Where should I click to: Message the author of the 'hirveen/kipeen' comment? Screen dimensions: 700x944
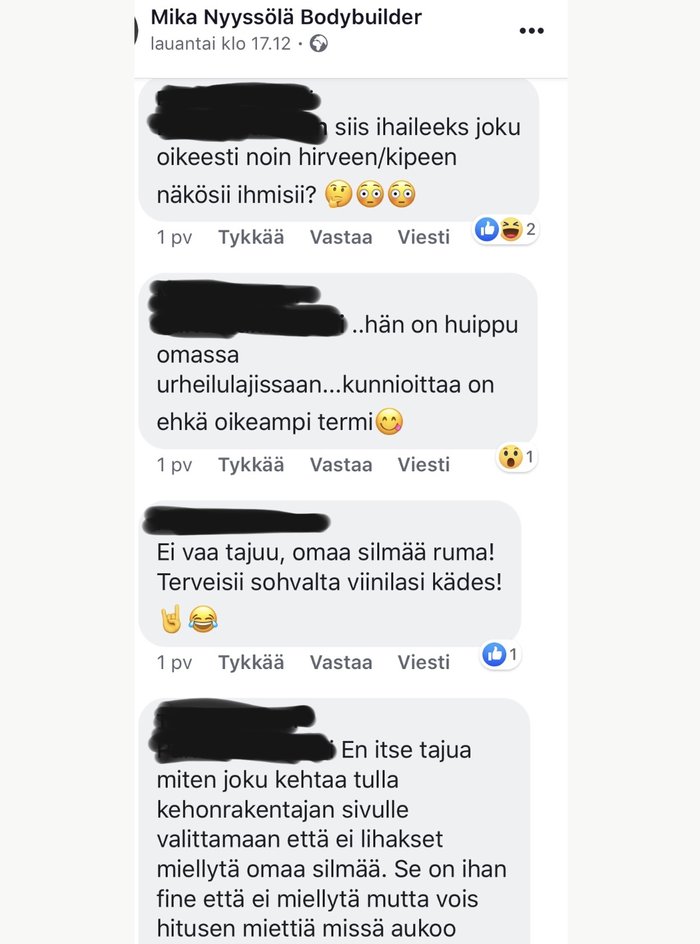[x=424, y=237]
